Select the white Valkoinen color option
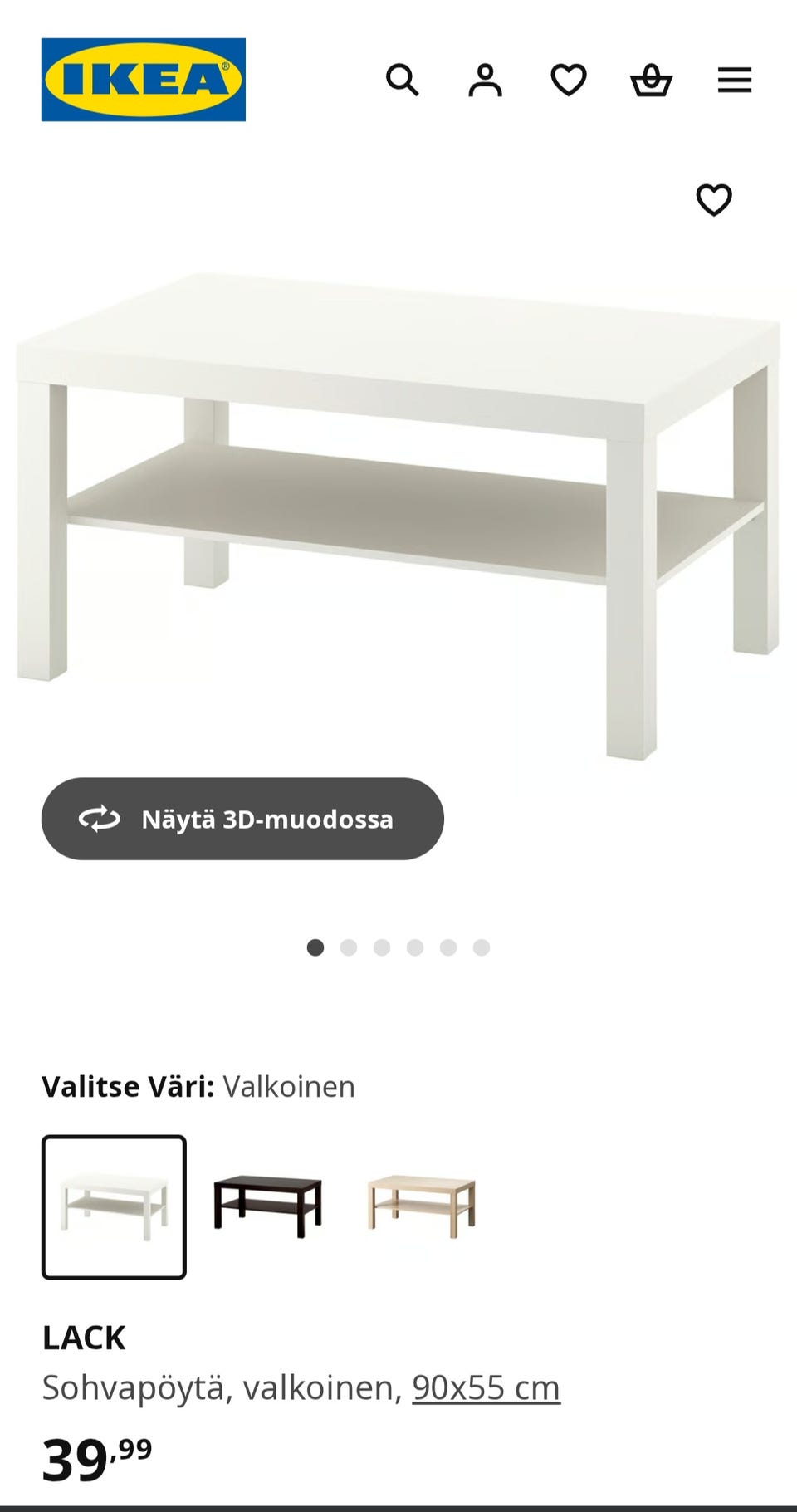The width and height of the screenshot is (797, 1512). pyautogui.click(x=114, y=1206)
